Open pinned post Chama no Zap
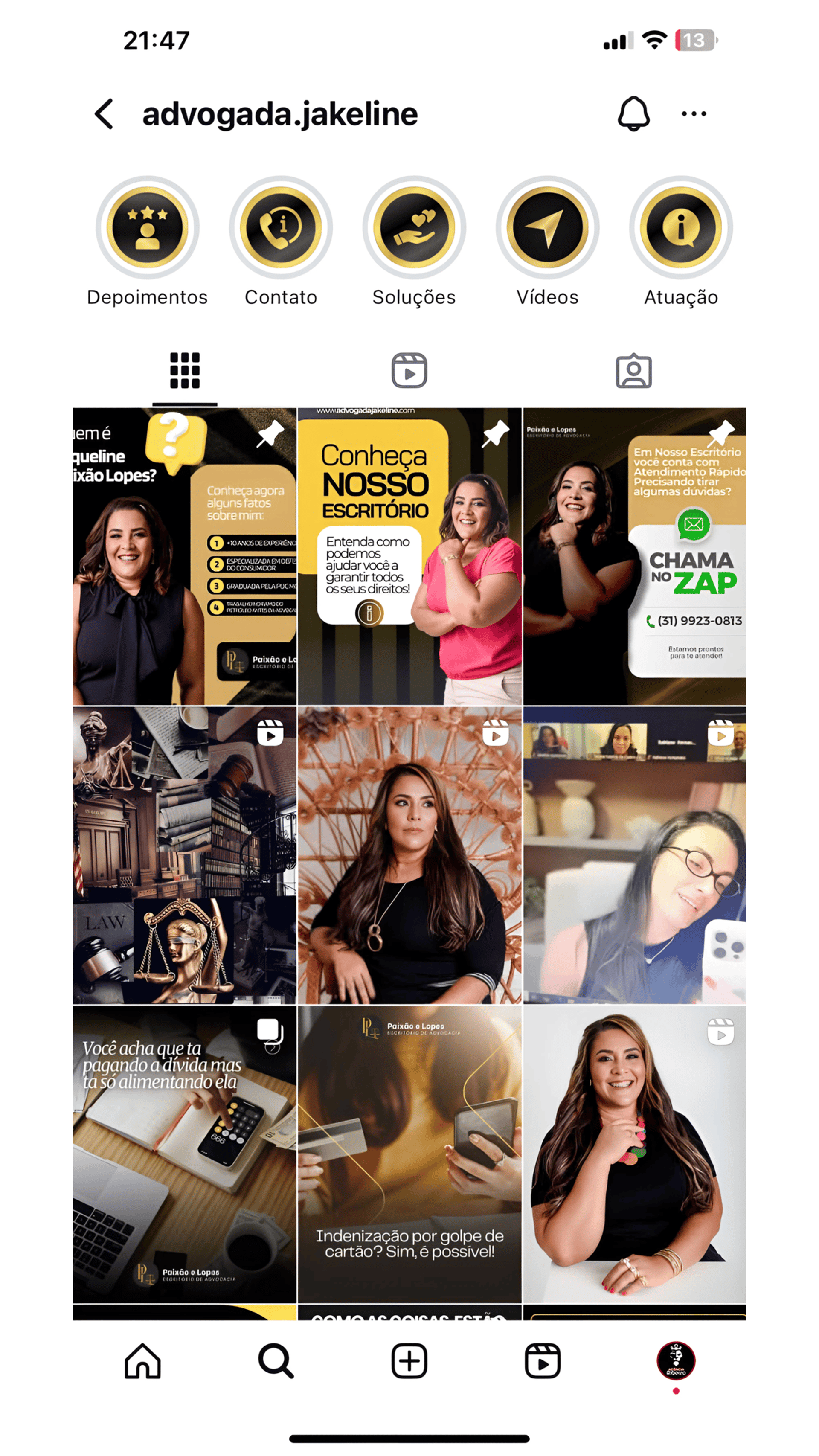Screen dimensions: 819x1456 (634, 557)
